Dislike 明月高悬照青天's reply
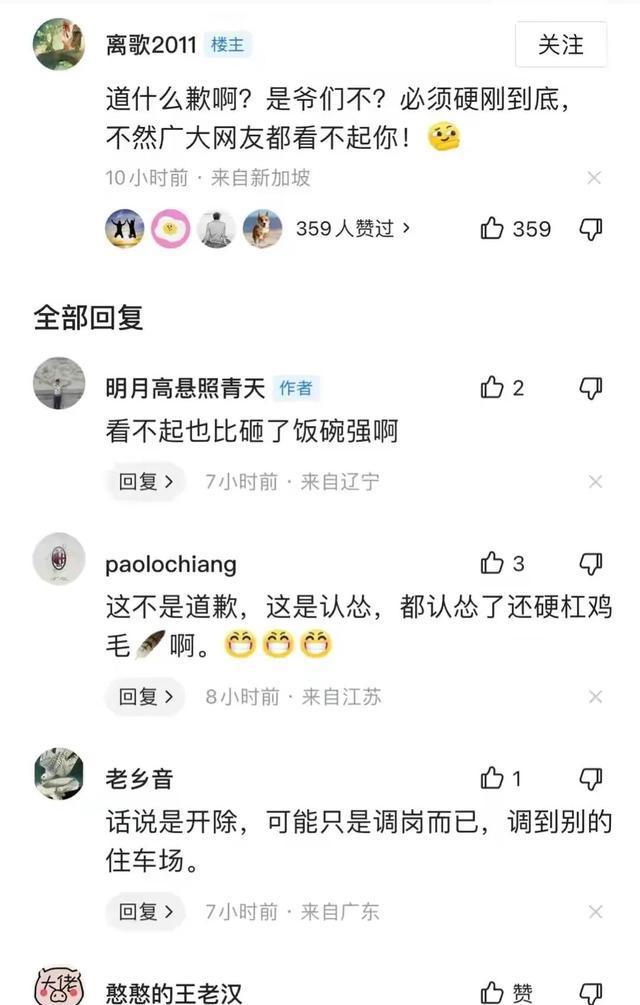 click(591, 388)
